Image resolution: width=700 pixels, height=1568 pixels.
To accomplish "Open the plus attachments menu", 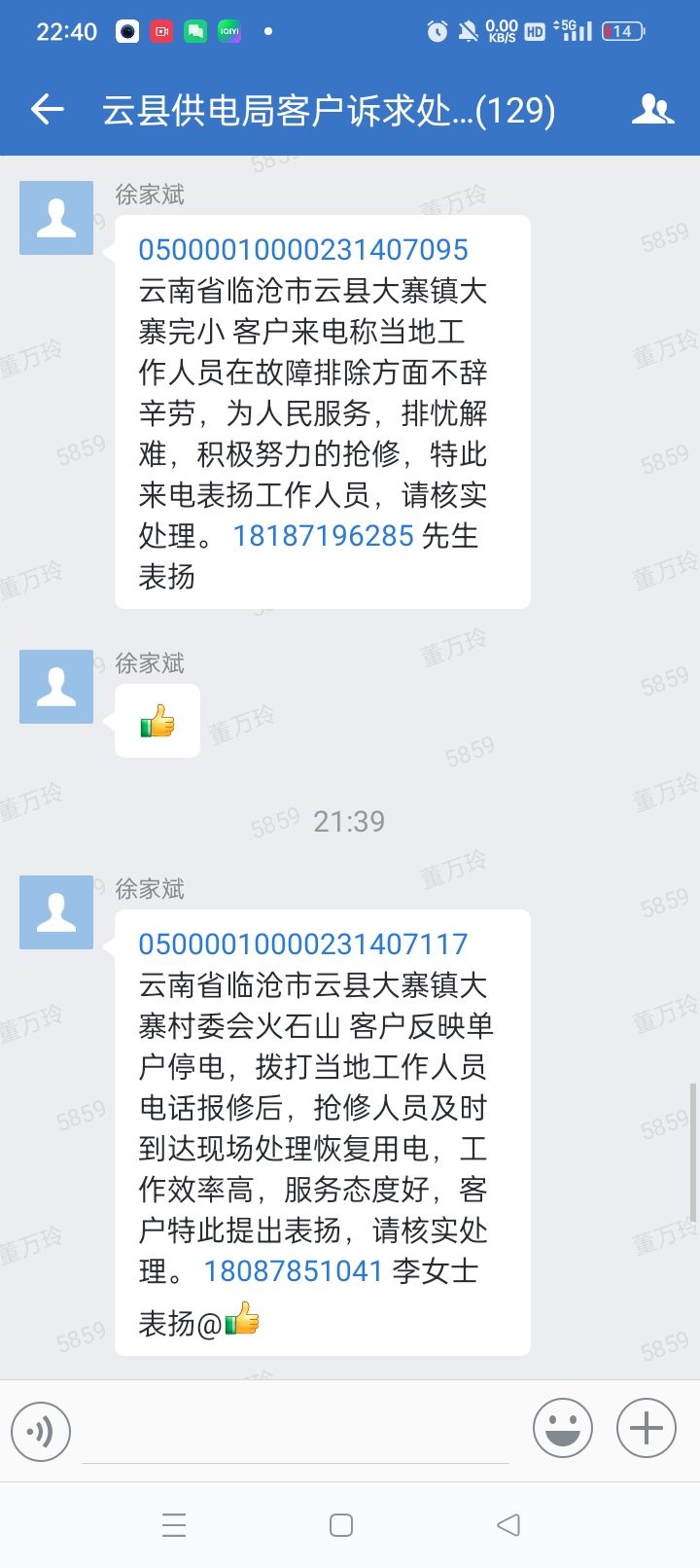I will pyautogui.click(x=646, y=1428).
